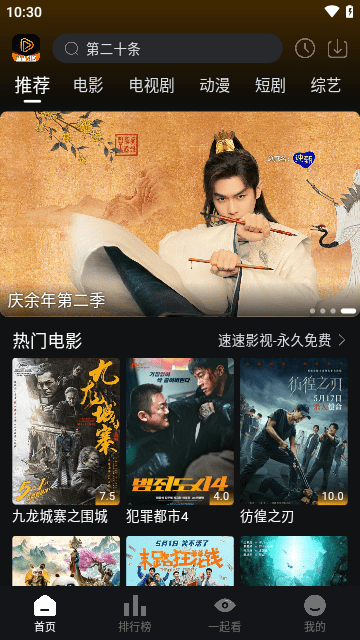Screen dimensions: 360x640
Task: Open the movie 九龙城寨之围城
Action: pyautogui.click(x=66, y=441)
